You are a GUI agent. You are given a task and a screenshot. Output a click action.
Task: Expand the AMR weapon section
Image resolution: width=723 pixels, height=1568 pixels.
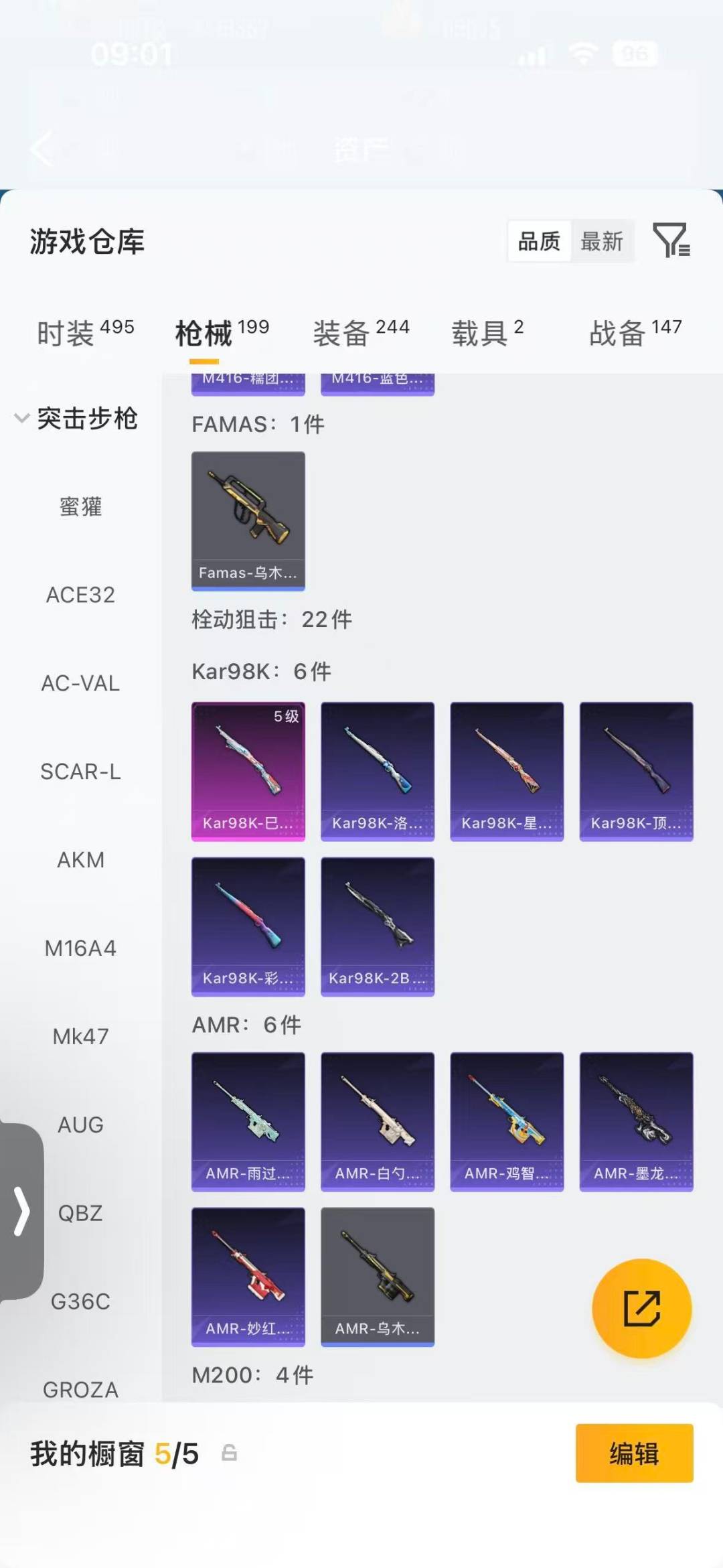tap(247, 1025)
